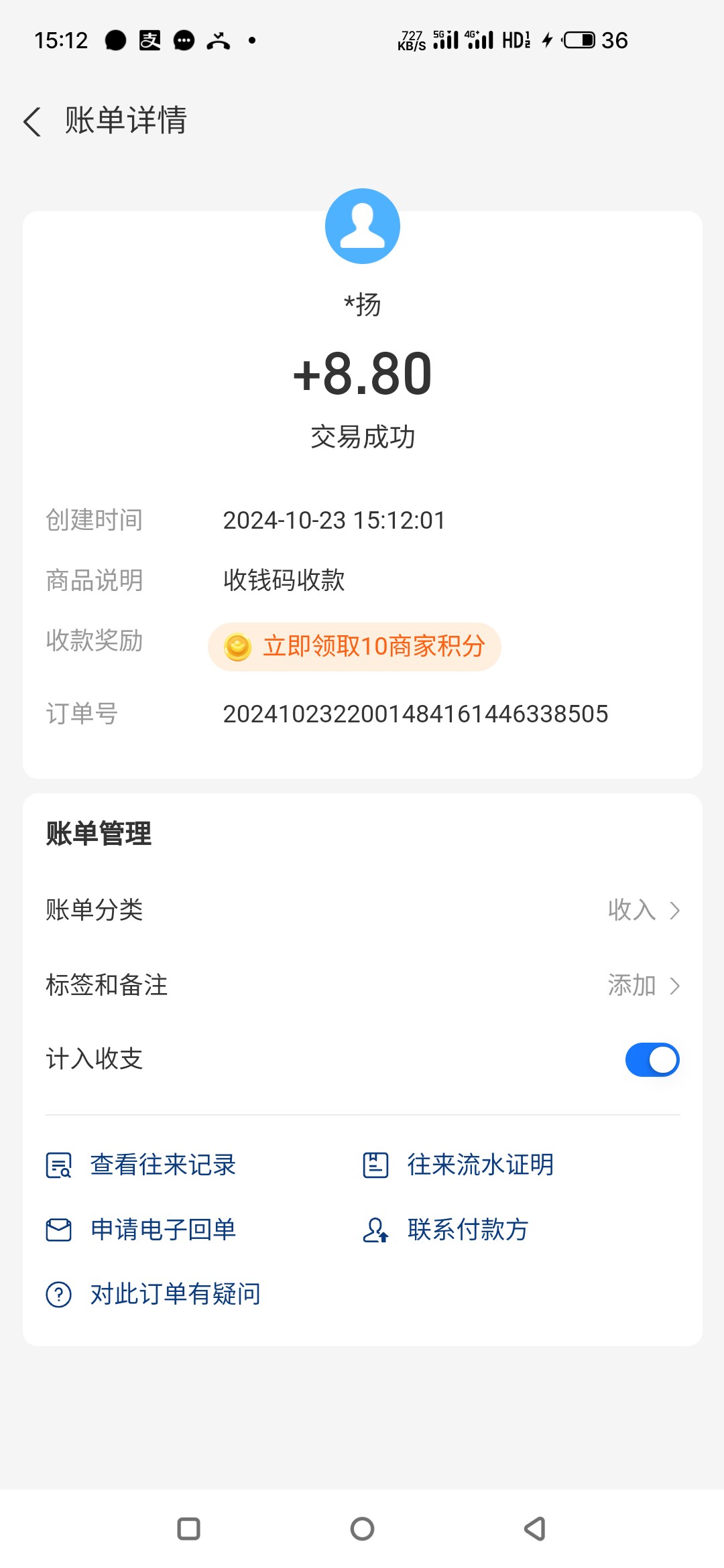
Task: Tap the payer avatar for *扬
Action: [x=363, y=226]
